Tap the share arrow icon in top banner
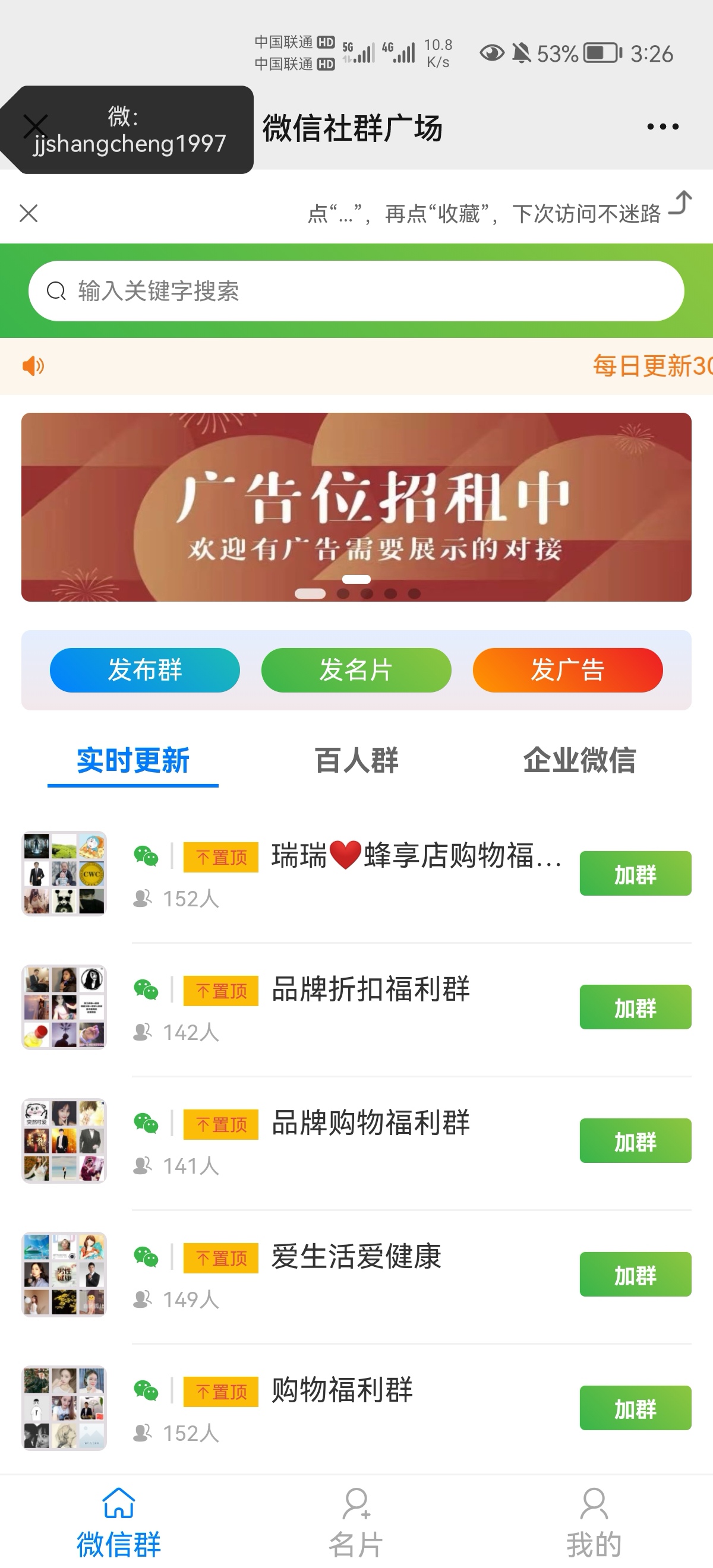The image size is (713, 1568). click(682, 204)
